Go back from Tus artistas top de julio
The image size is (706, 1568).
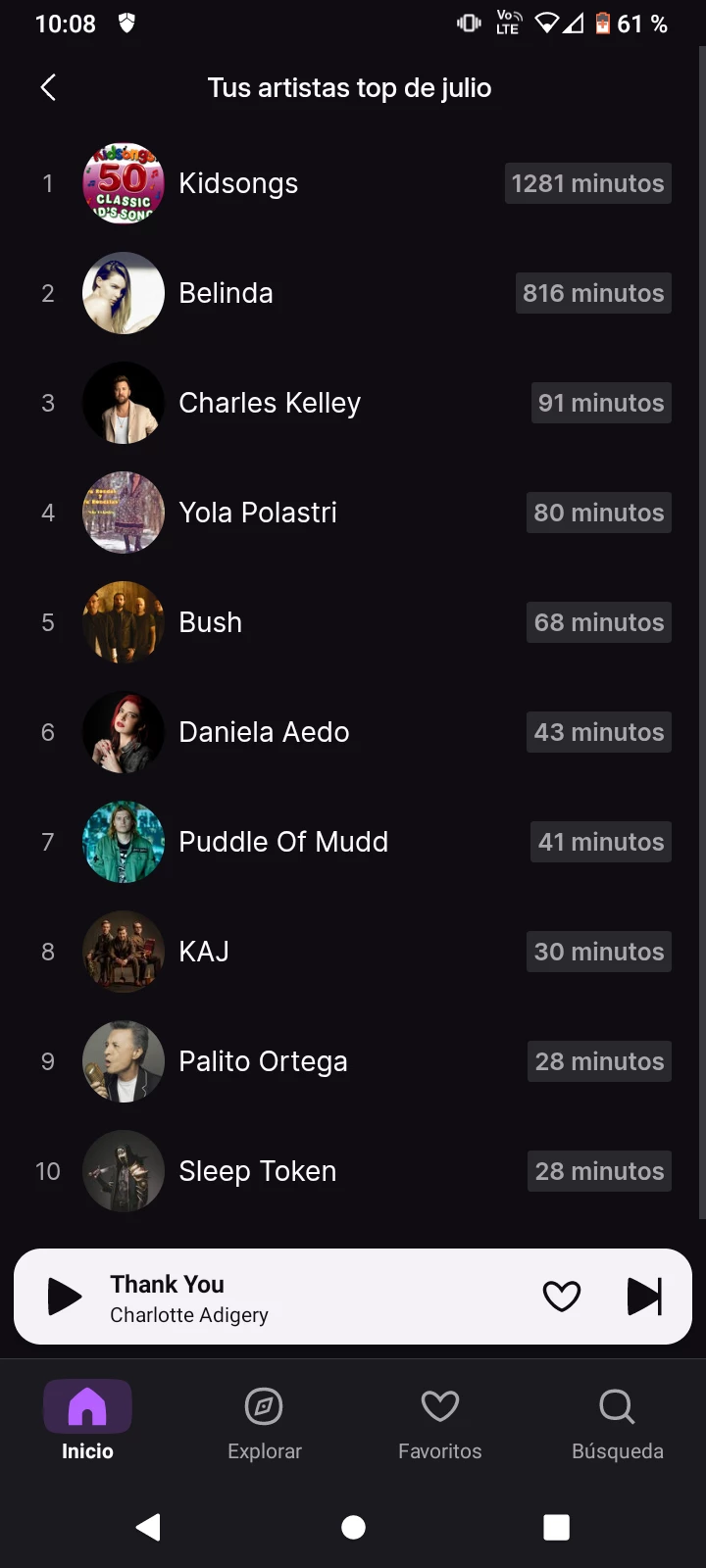(48, 87)
